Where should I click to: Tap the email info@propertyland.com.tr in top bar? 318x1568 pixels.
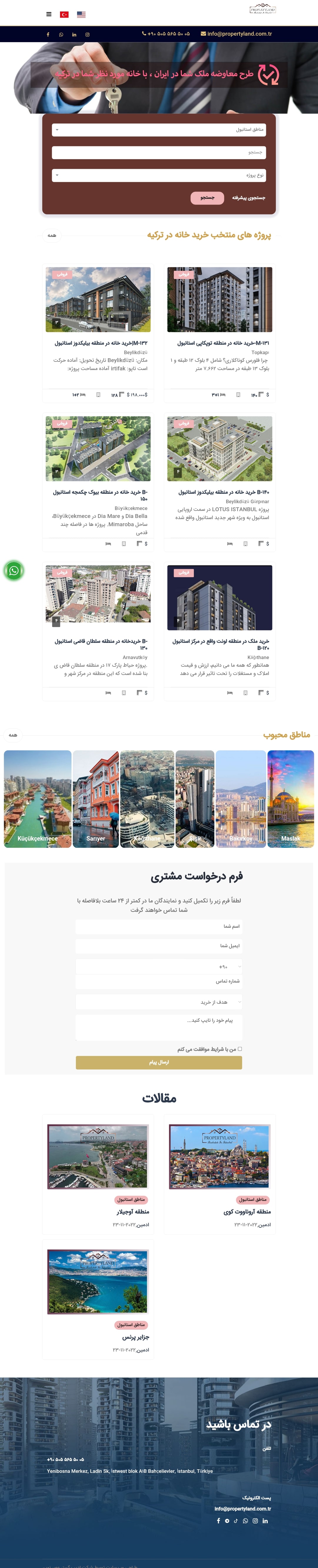point(236,34)
